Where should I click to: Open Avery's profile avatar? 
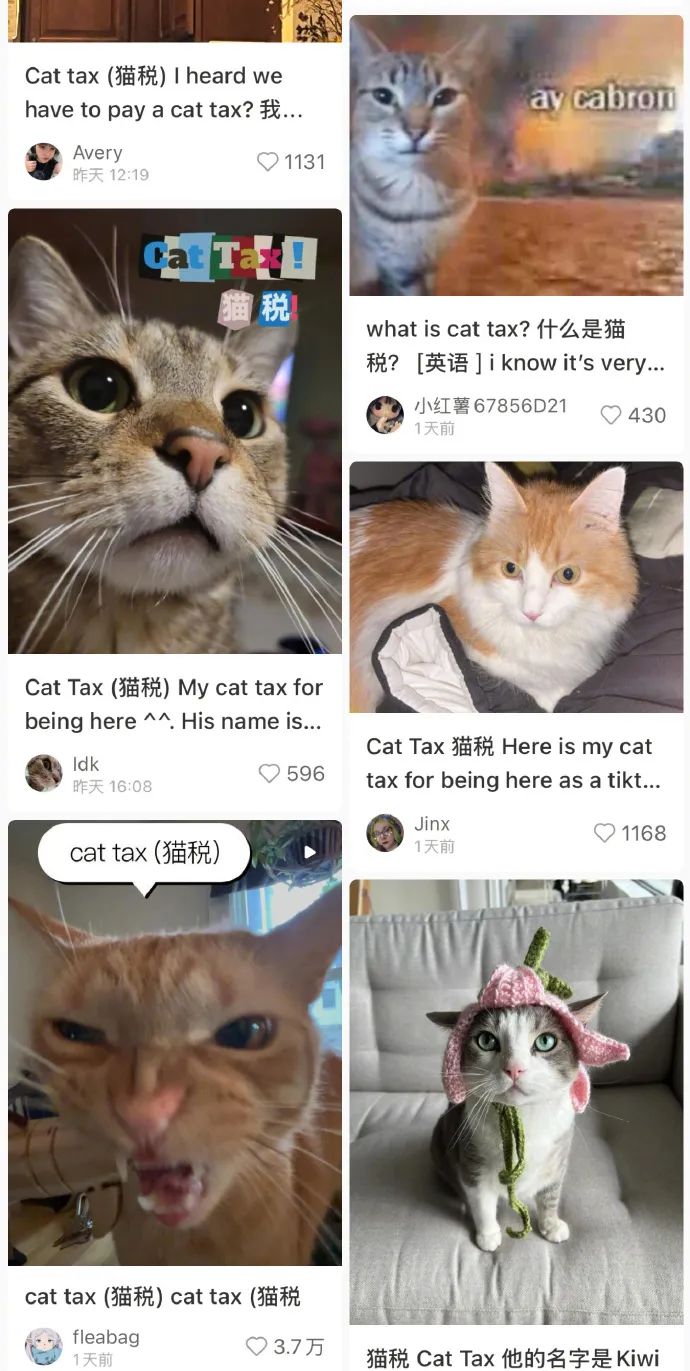[43, 162]
